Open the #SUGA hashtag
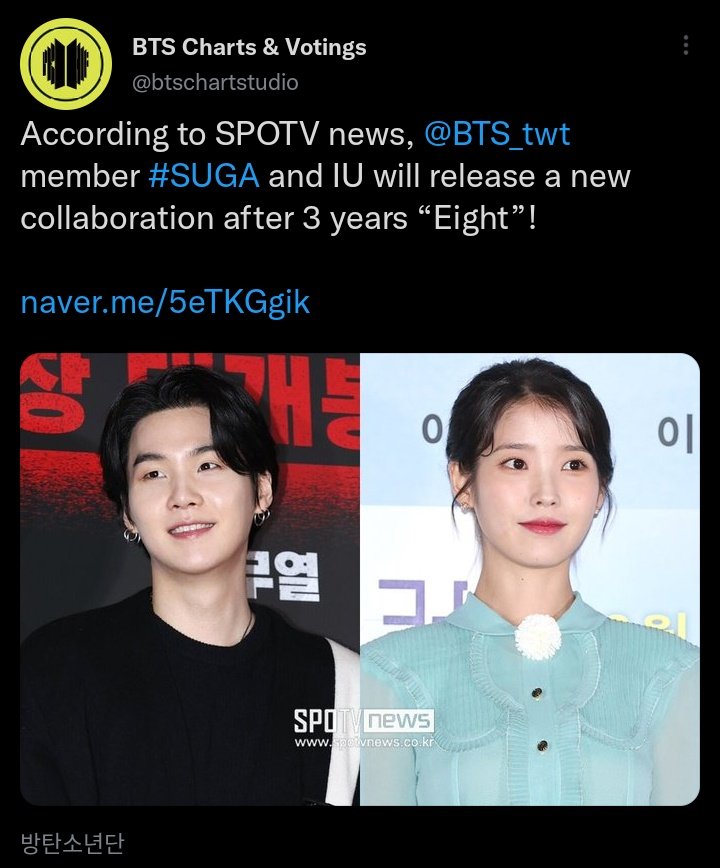The height and width of the screenshot is (868, 720). click(x=203, y=176)
